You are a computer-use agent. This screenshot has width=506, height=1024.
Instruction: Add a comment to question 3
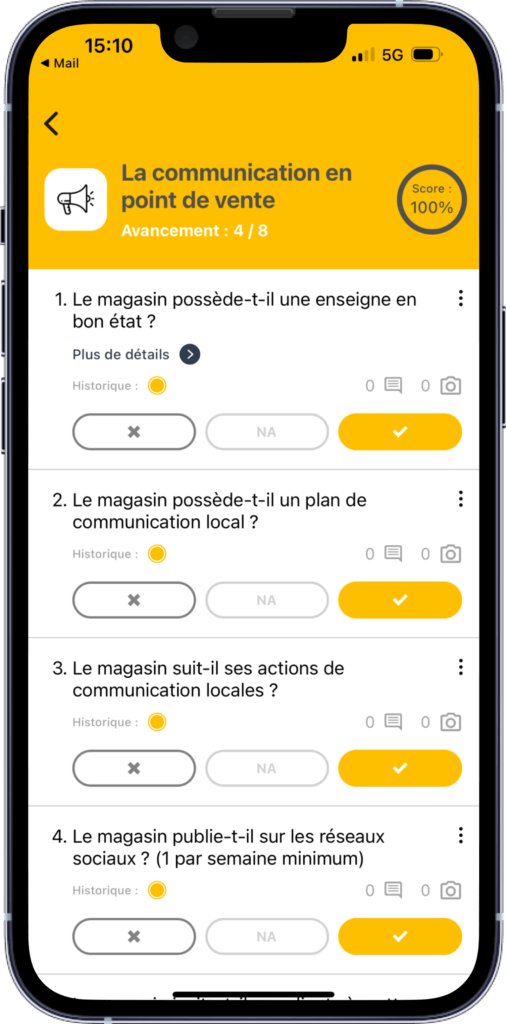(393, 722)
